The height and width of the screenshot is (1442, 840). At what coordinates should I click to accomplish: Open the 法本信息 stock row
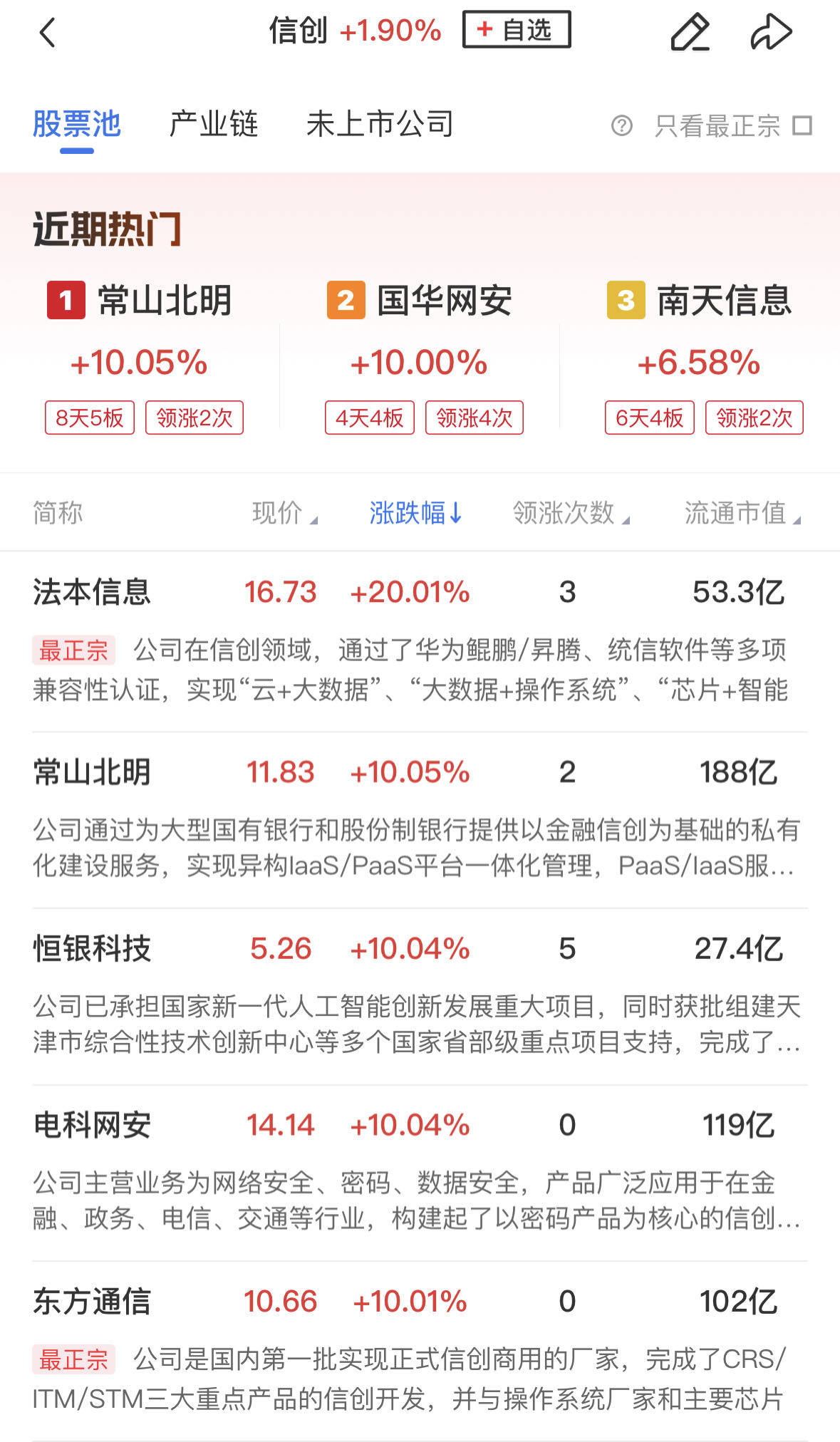420,641
